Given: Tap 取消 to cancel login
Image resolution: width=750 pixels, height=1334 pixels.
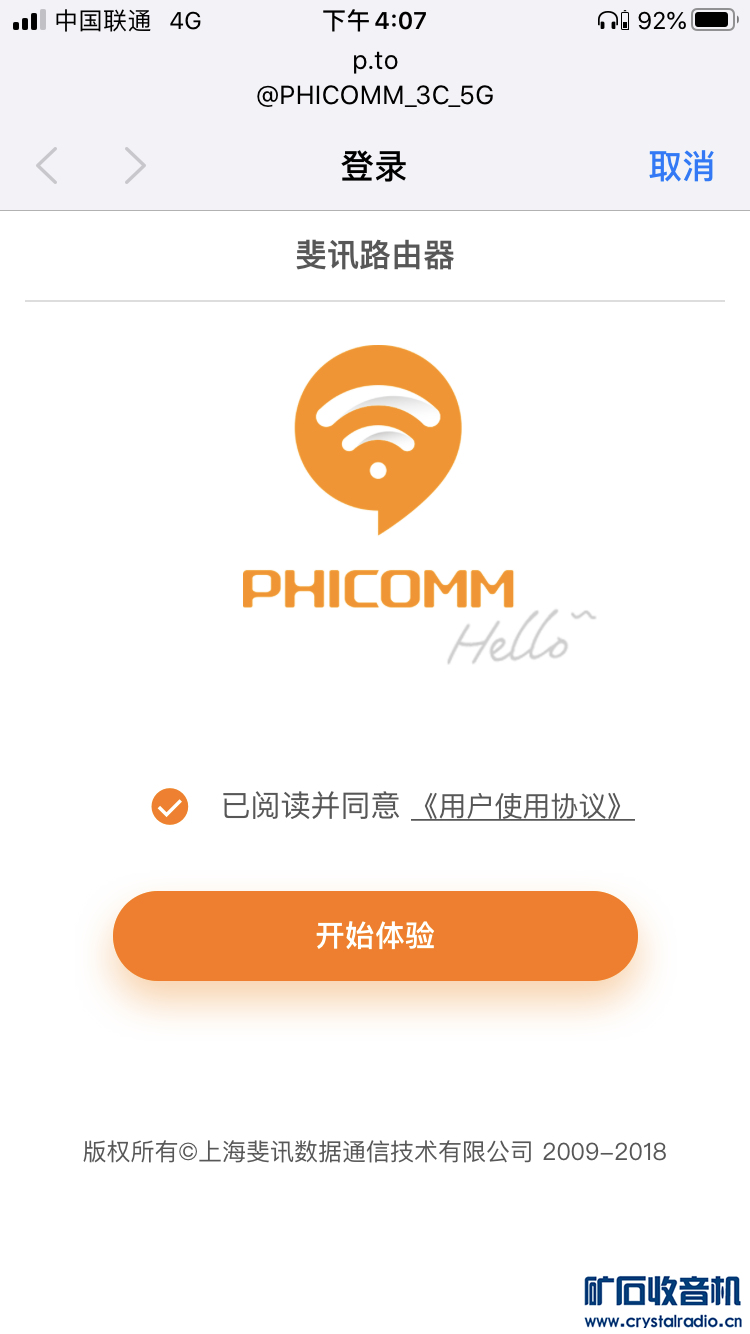Looking at the screenshot, I should pos(681,166).
